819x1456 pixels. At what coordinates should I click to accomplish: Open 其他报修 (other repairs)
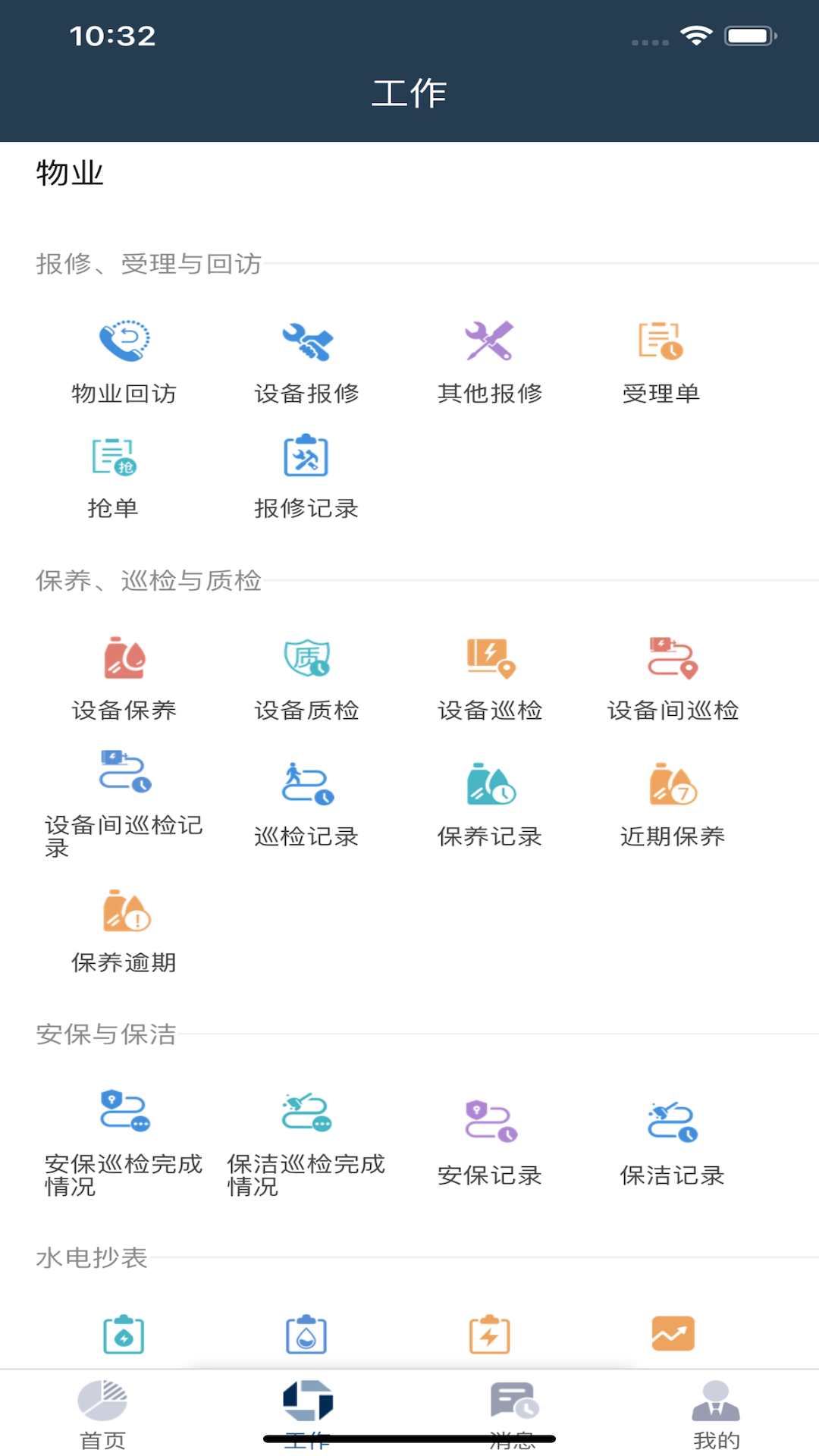tap(490, 362)
